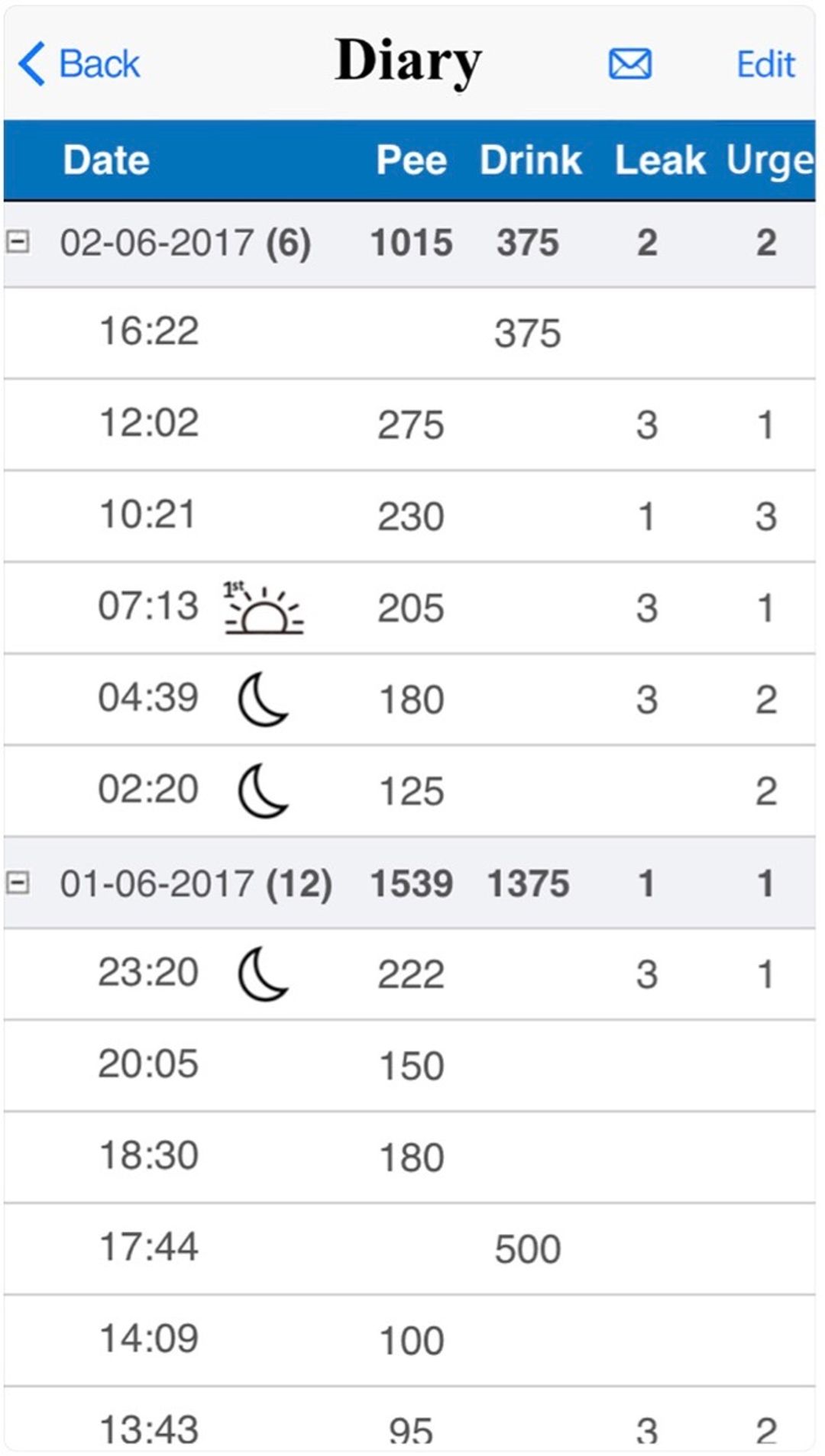
Task: Collapse the 02-06-2017 day group
Action: 18,243
